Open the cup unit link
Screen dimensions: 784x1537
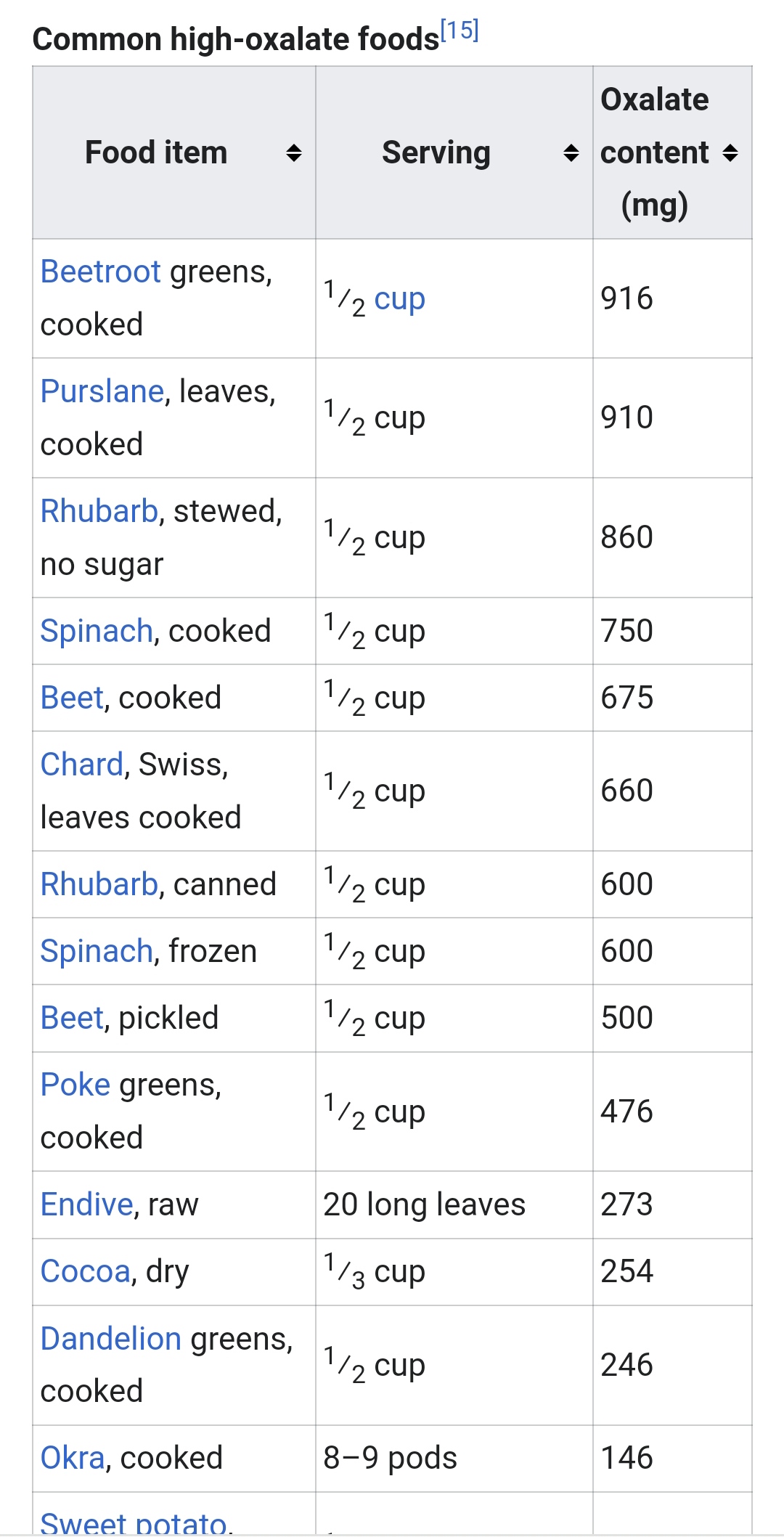pyautogui.click(x=399, y=299)
